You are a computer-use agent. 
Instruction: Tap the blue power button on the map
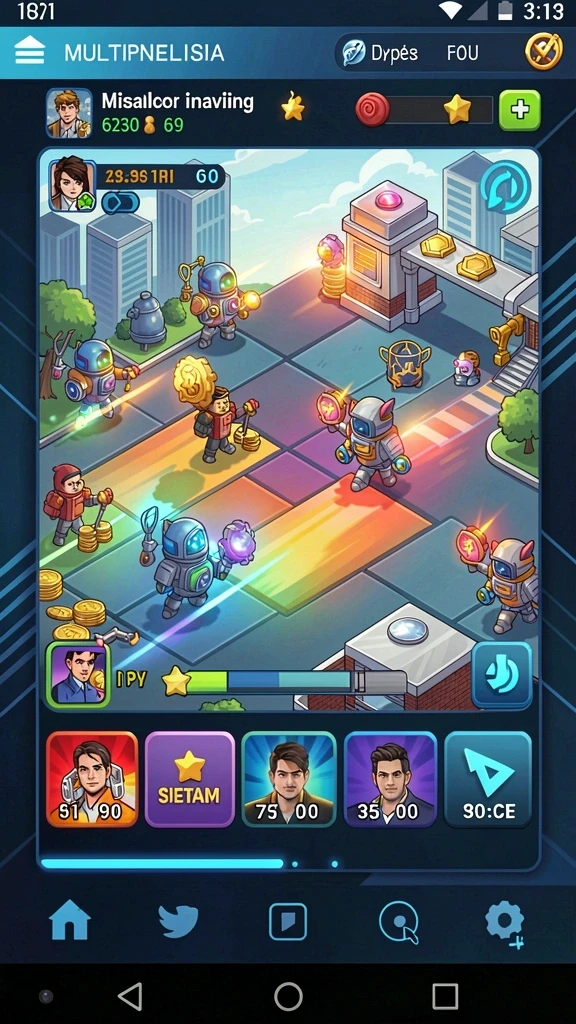(x=502, y=675)
